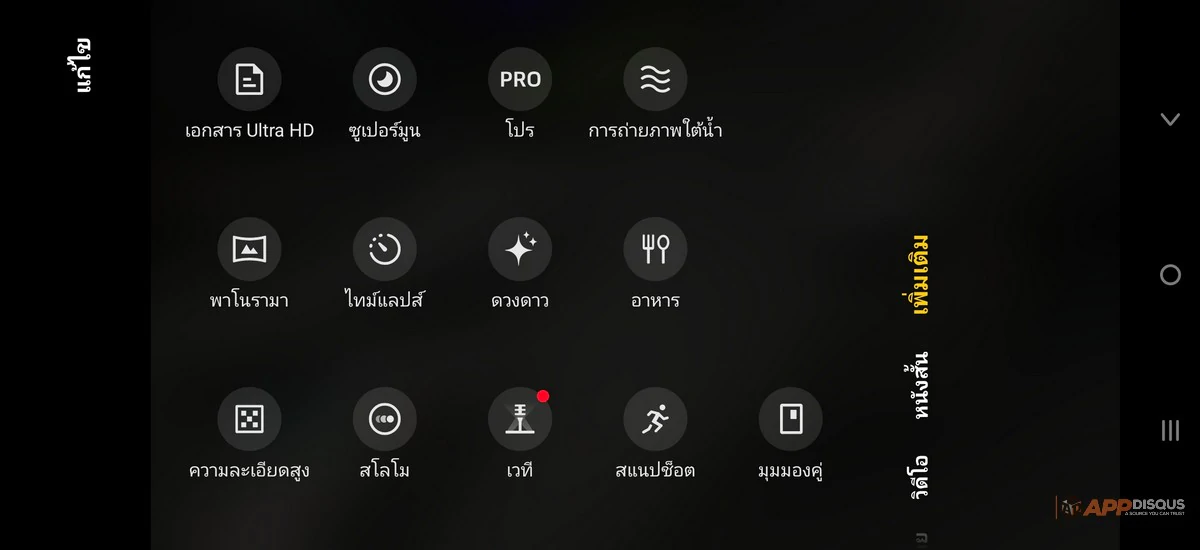Select ซูเปอร์มูน supermoon mode
This screenshot has height=550, width=1200.
tap(385, 80)
